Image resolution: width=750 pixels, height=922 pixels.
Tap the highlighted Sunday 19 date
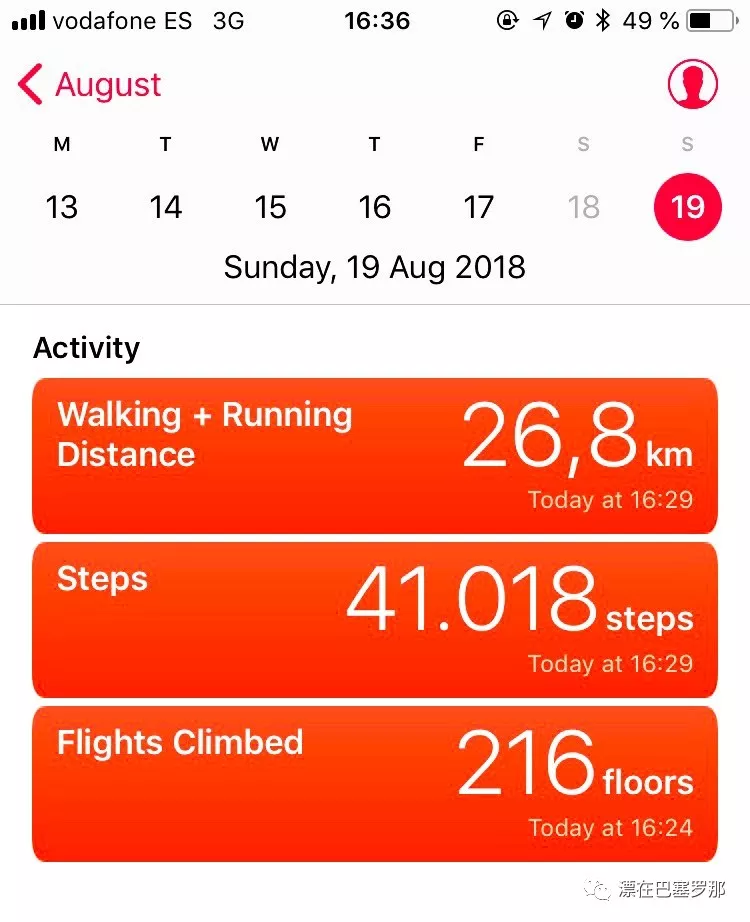(687, 207)
